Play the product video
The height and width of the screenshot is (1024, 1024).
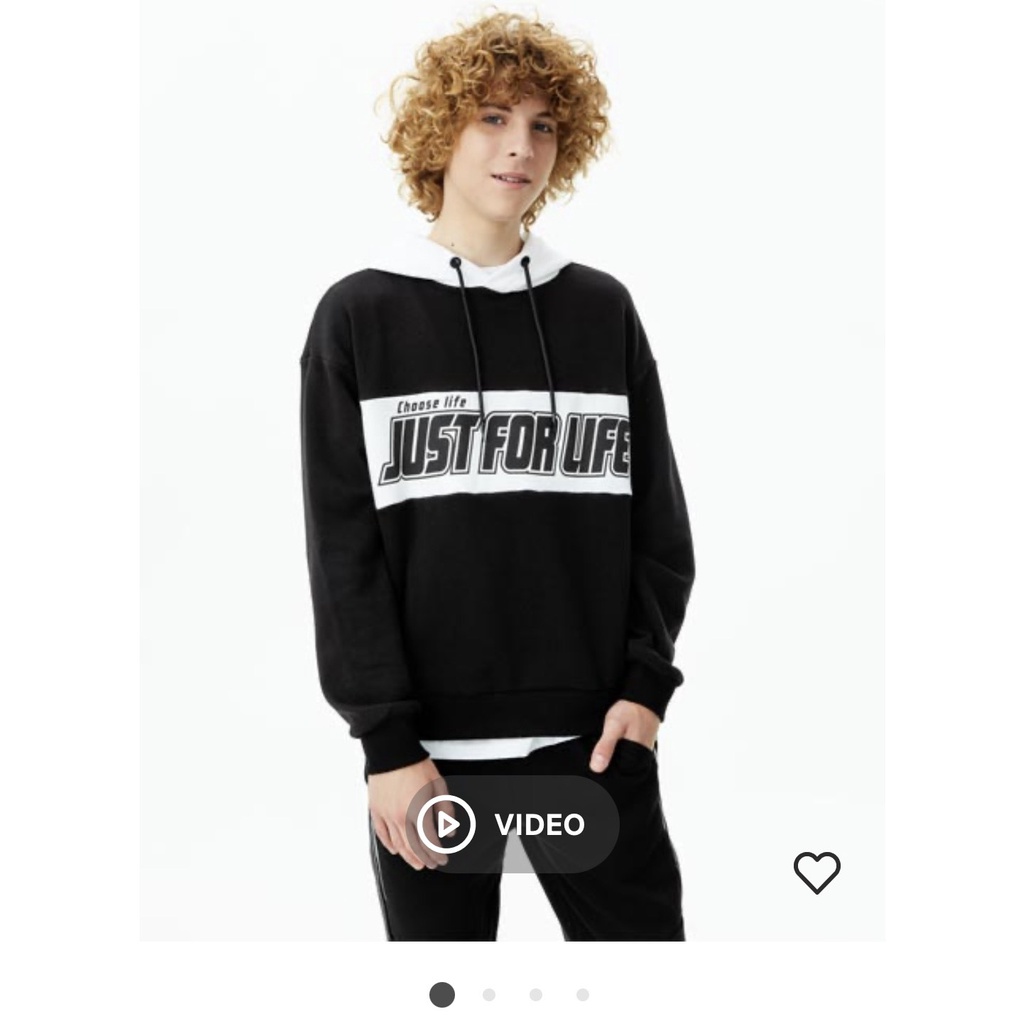512,824
